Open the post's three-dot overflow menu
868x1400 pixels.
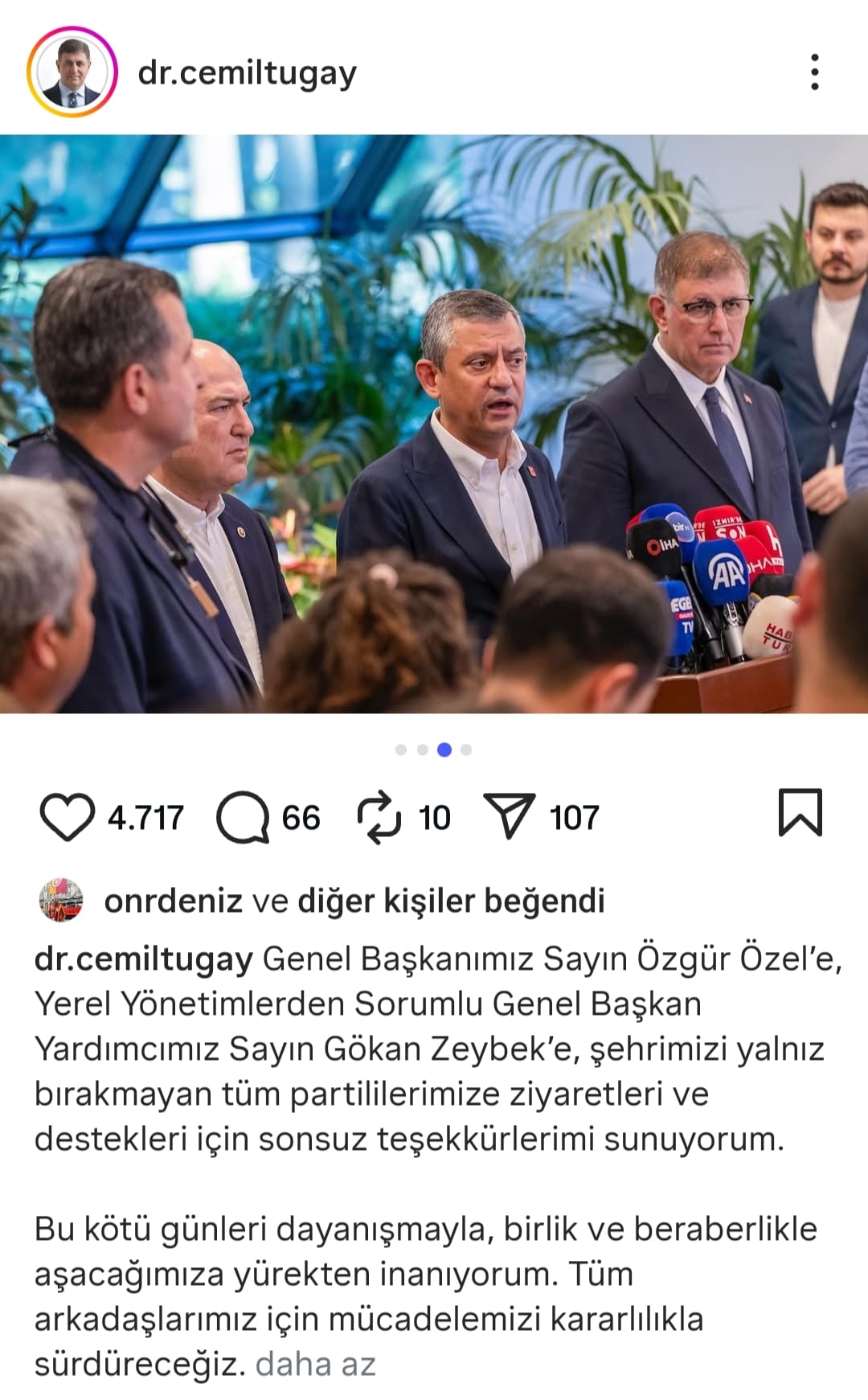pos(815,72)
